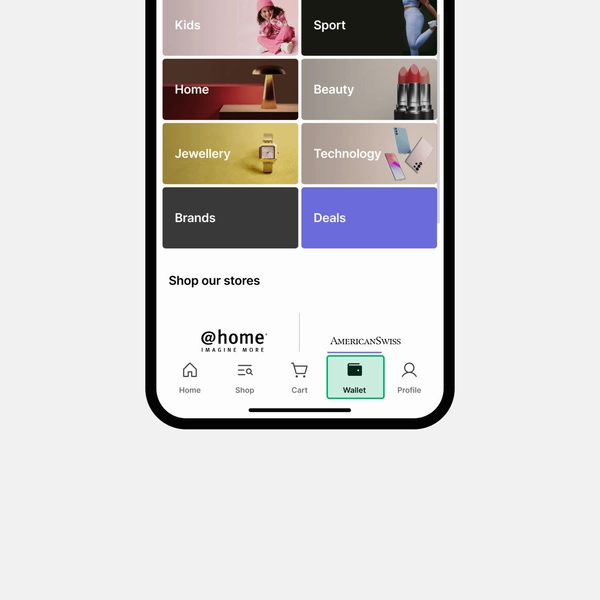Go to the Profile tab
Viewport: 600px width, 600px height.
point(409,377)
